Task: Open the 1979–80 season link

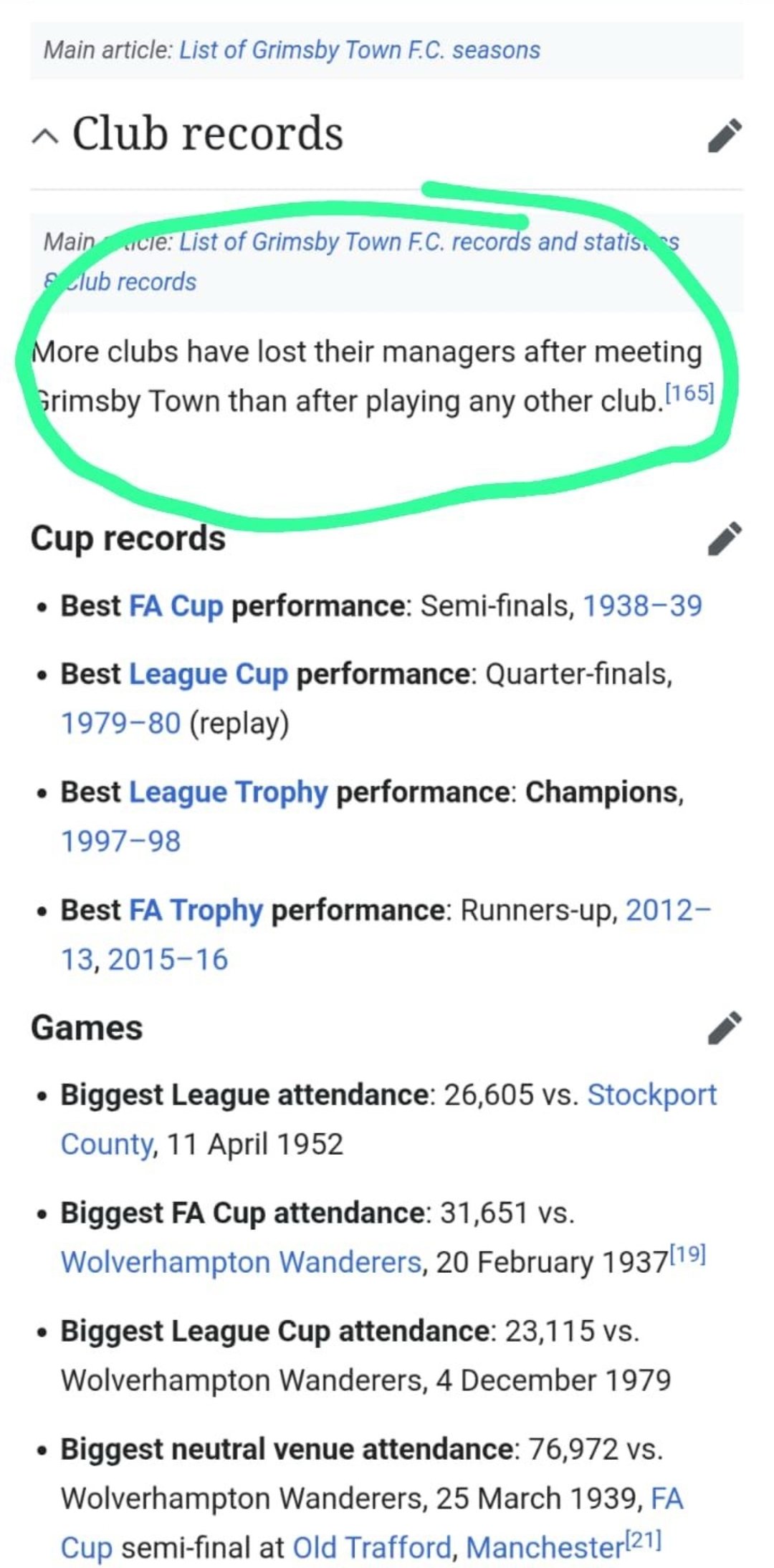Action: click(120, 723)
